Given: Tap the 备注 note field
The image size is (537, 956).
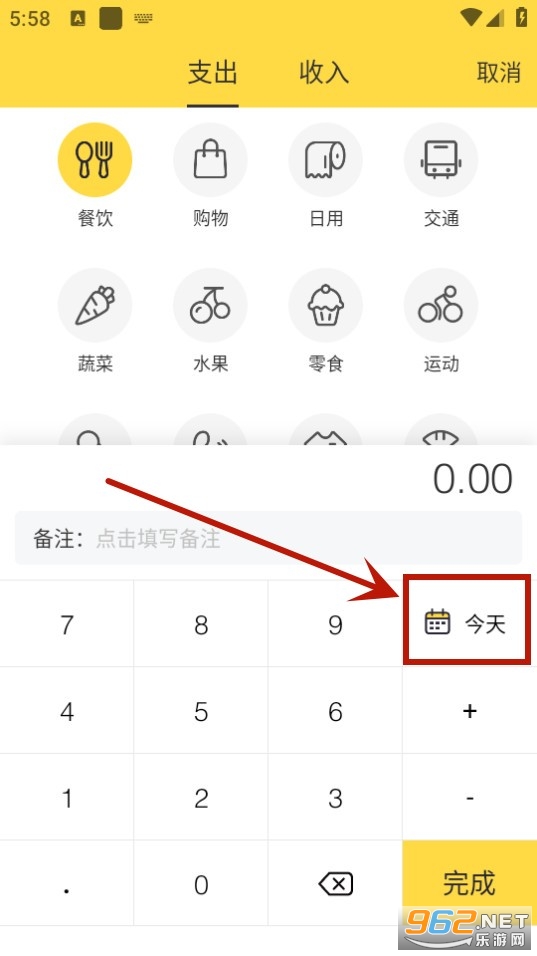Looking at the screenshot, I should point(268,538).
